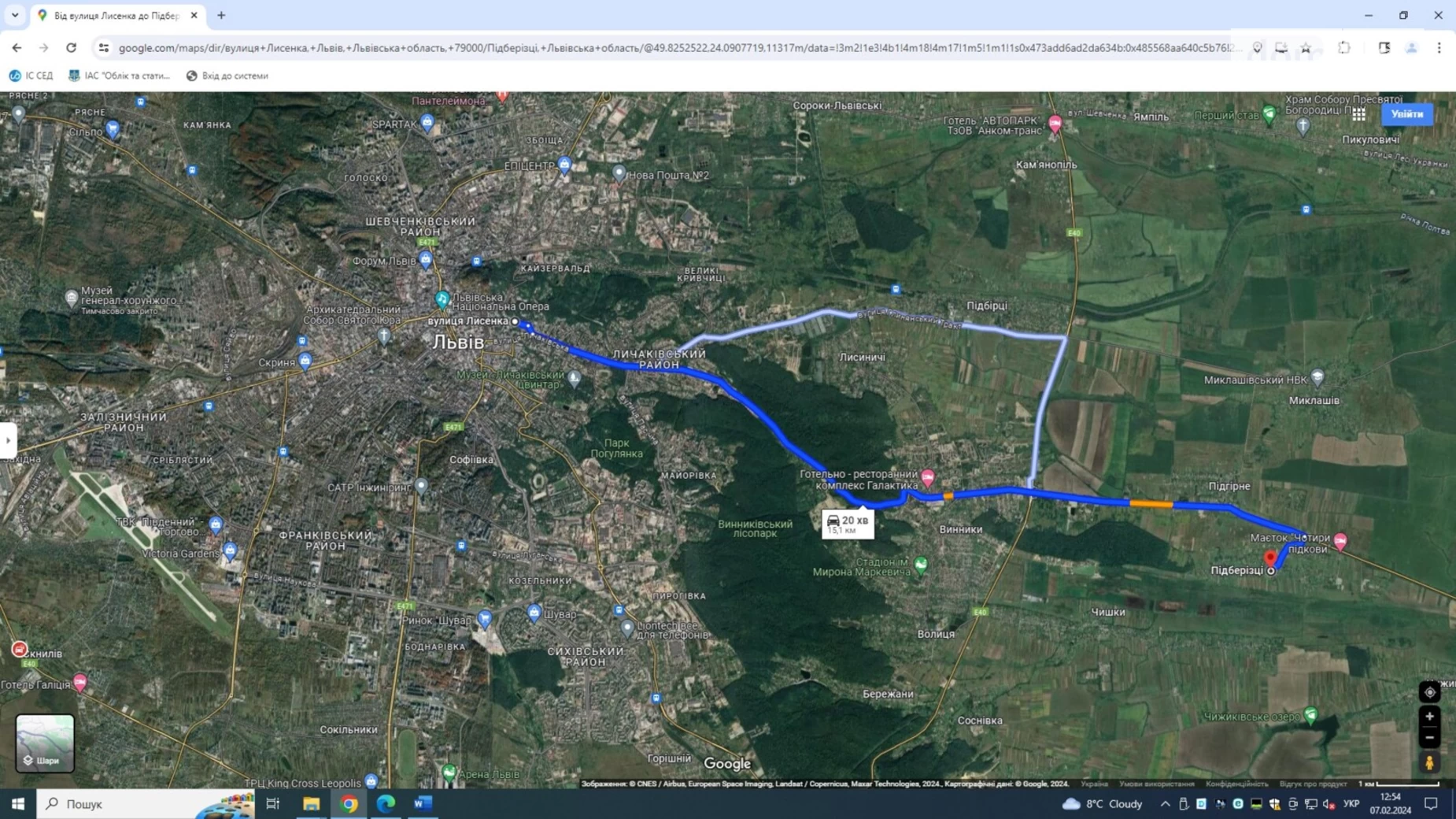Bookmark this page with the star
The width and height of the screenshot is (1456, 819).
[1306, 48]
